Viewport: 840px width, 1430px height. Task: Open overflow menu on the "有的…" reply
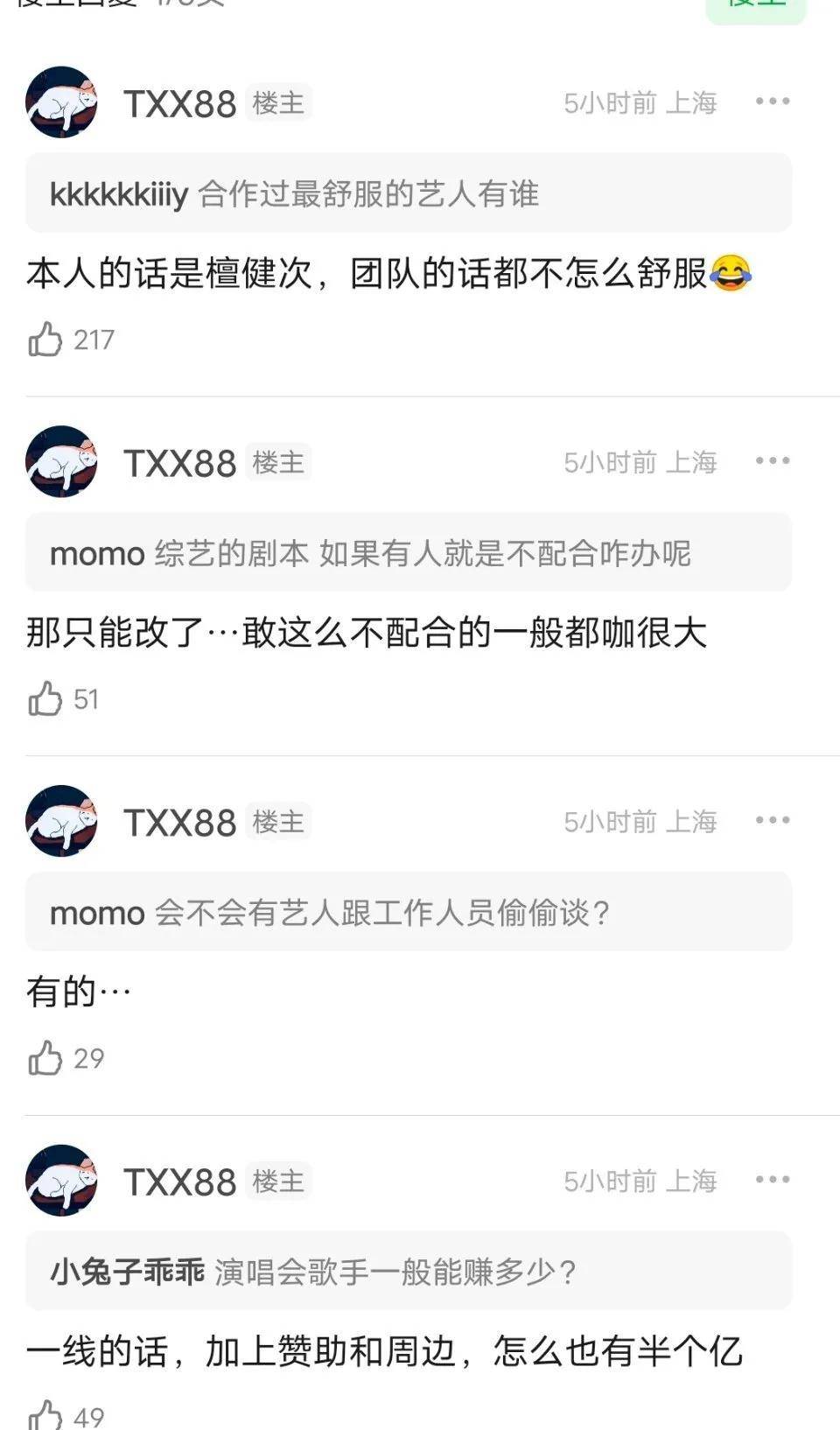772,821
